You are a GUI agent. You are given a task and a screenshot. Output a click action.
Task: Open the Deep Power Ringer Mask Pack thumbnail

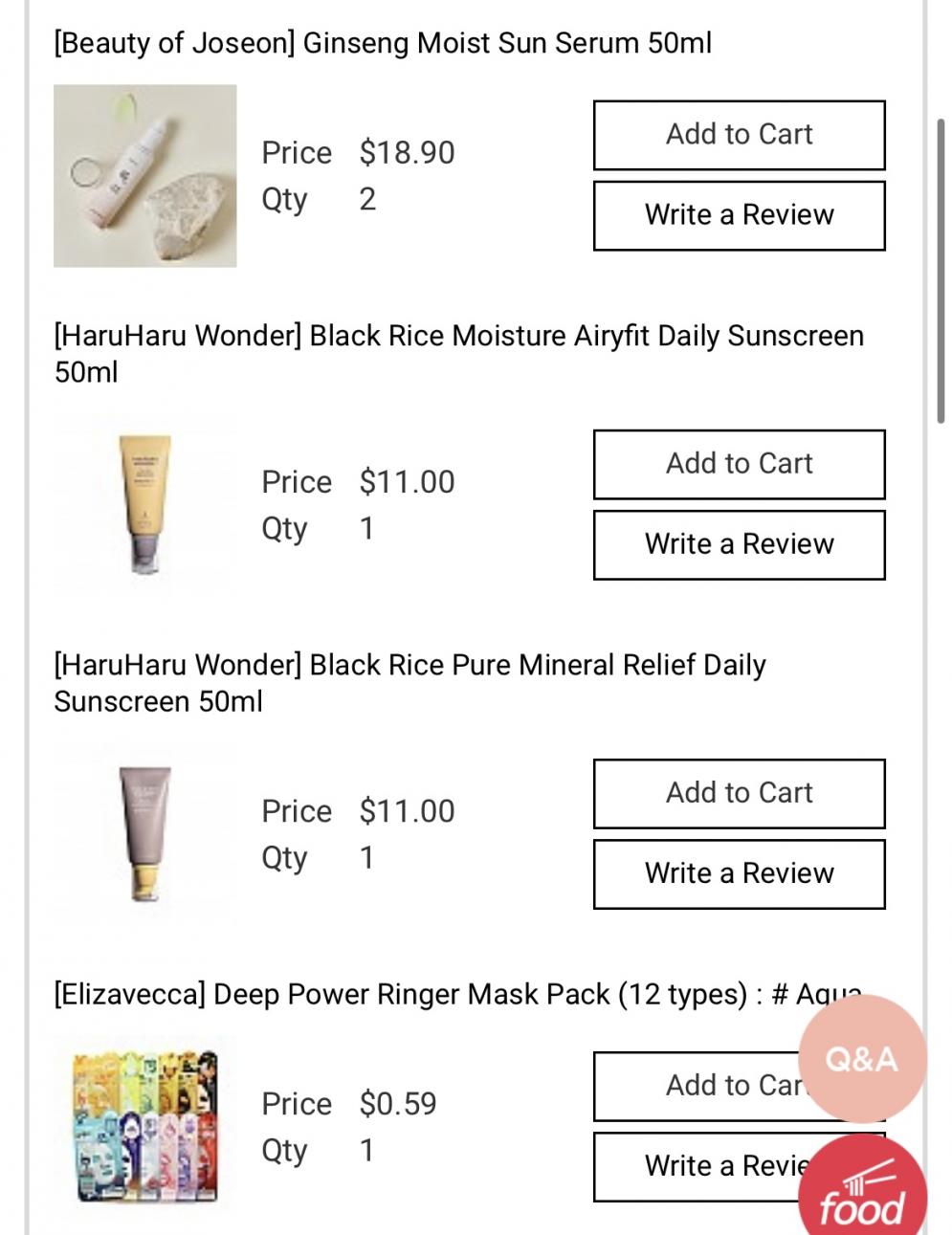click(145, 1129)
